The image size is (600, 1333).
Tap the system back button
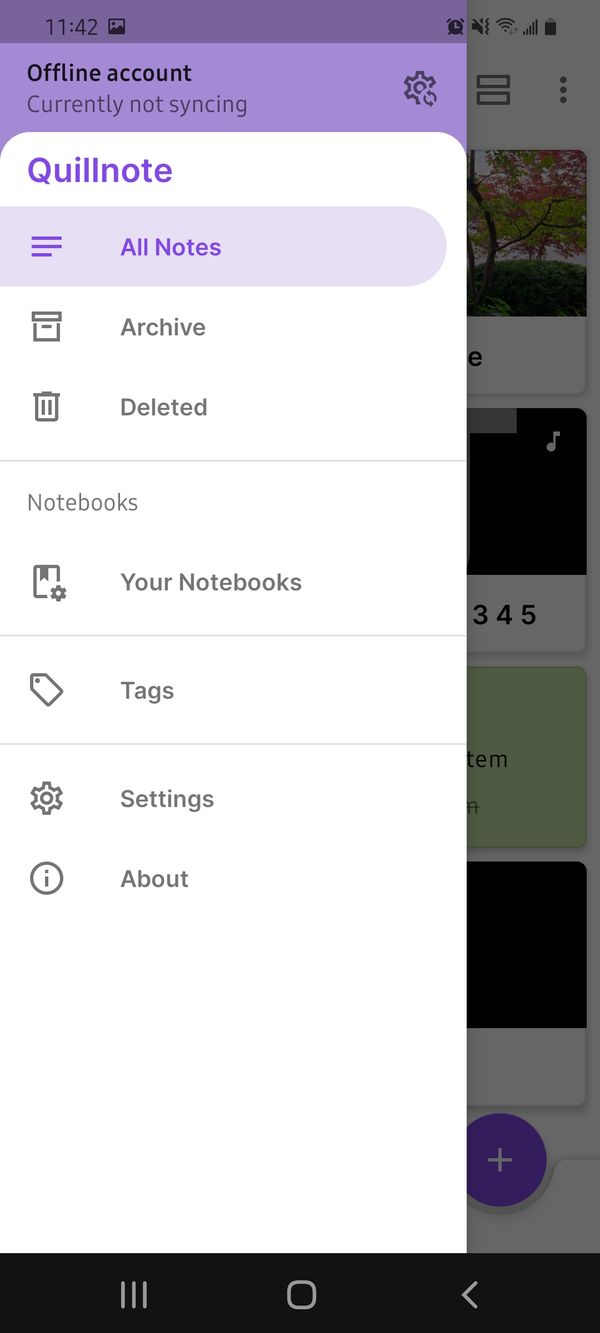tap(469, 1295)
